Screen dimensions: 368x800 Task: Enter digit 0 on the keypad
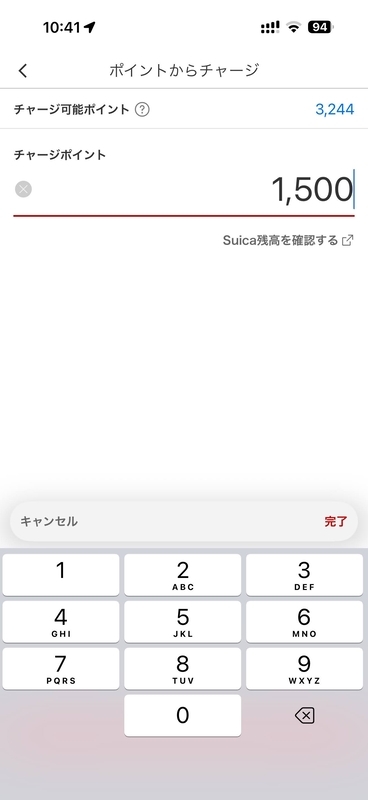pos(183,715)
